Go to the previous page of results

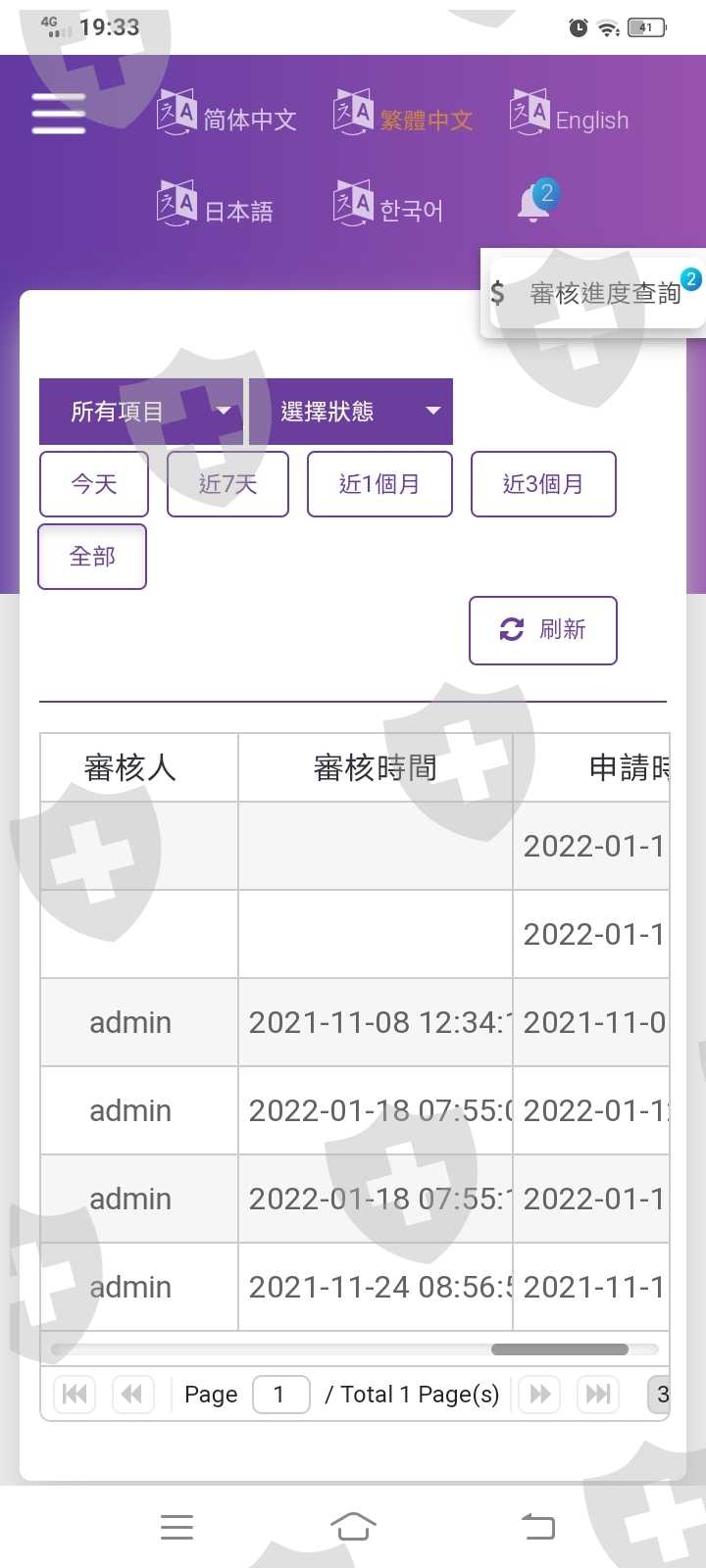(132, 1394)
